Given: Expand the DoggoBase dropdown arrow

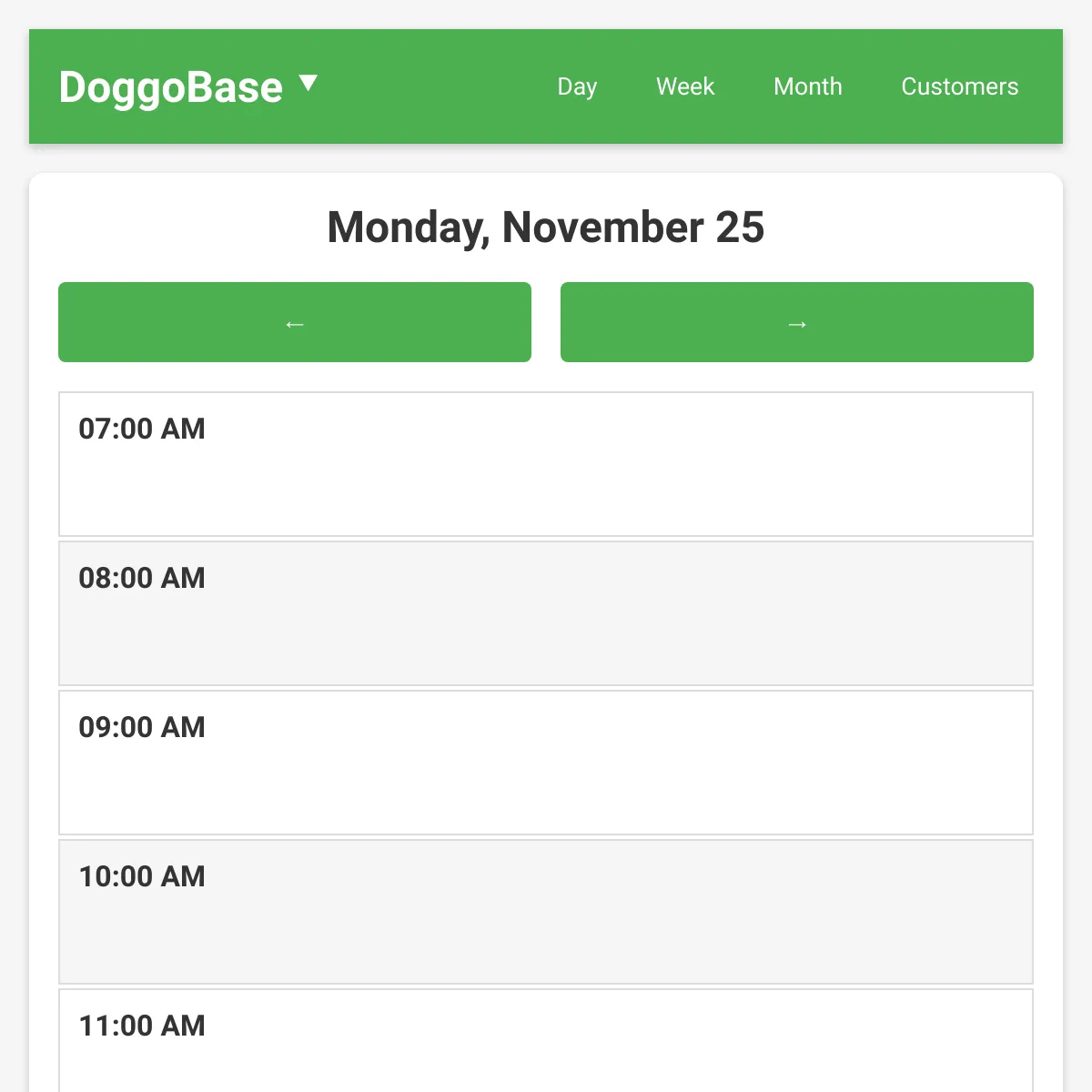Looking at the screenshot, I should [308, 84].
